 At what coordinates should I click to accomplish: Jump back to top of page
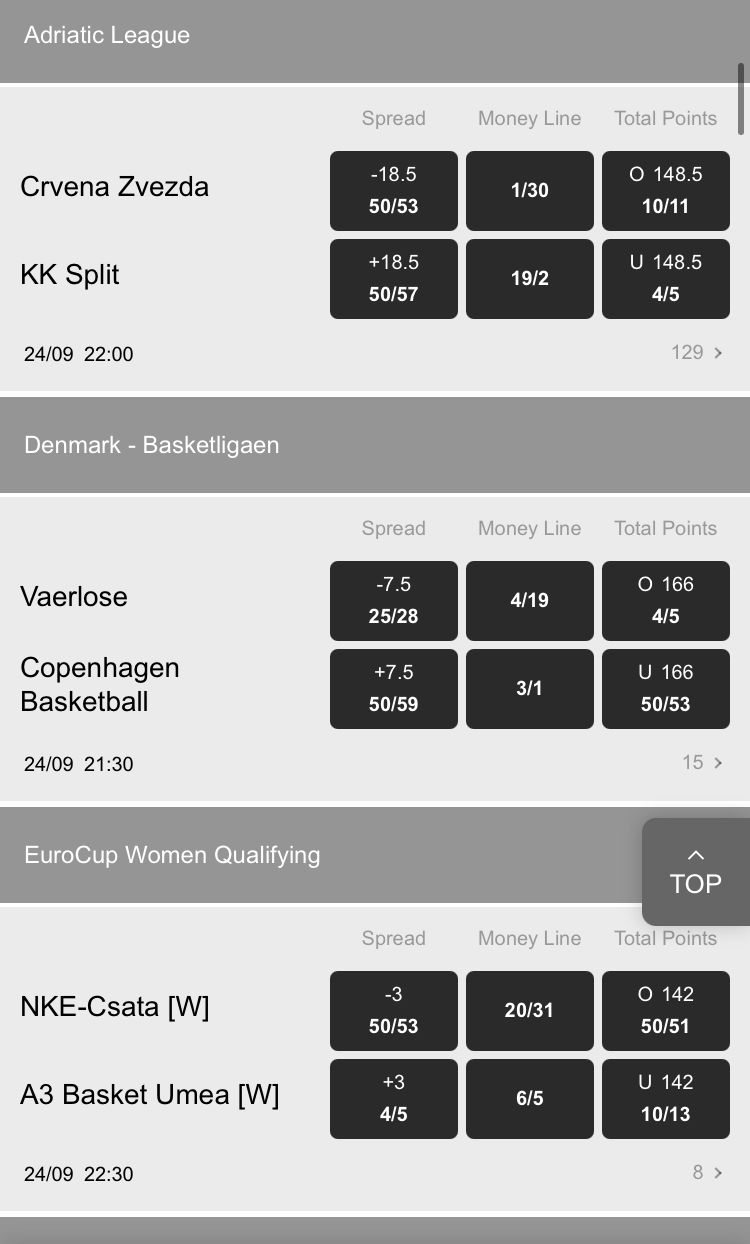pyautogui.click(x=696, y=872)
